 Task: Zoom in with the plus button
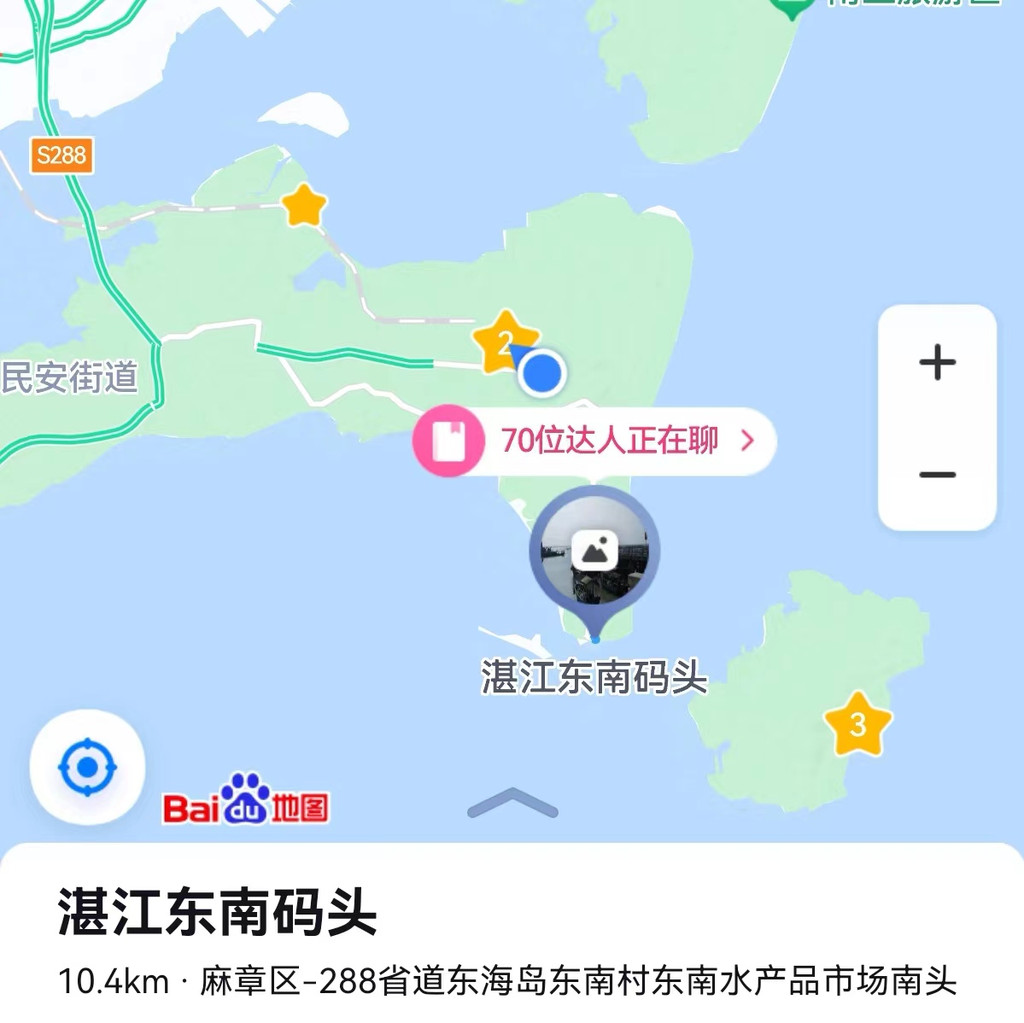(937, 362)
